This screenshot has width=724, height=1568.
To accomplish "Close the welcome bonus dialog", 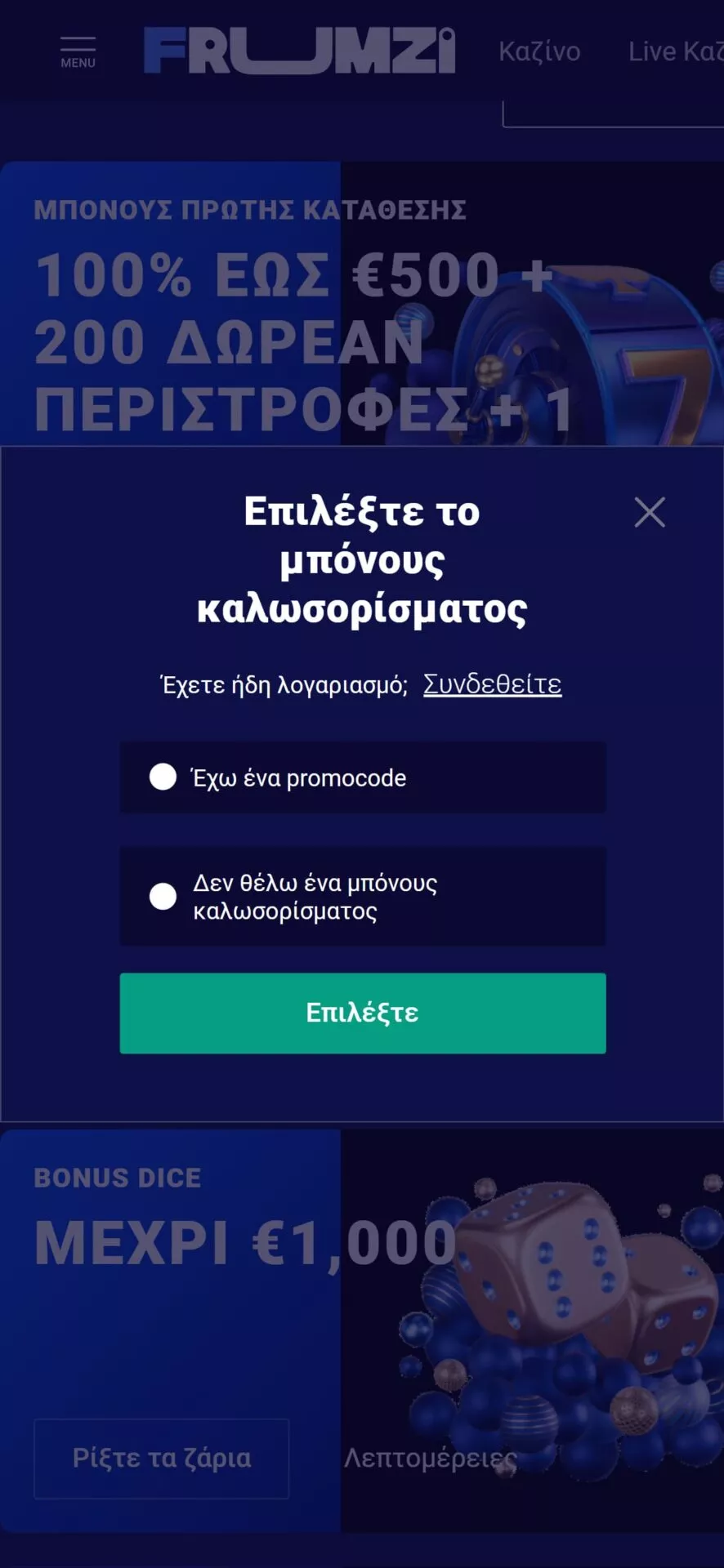I will click(650, 512).
